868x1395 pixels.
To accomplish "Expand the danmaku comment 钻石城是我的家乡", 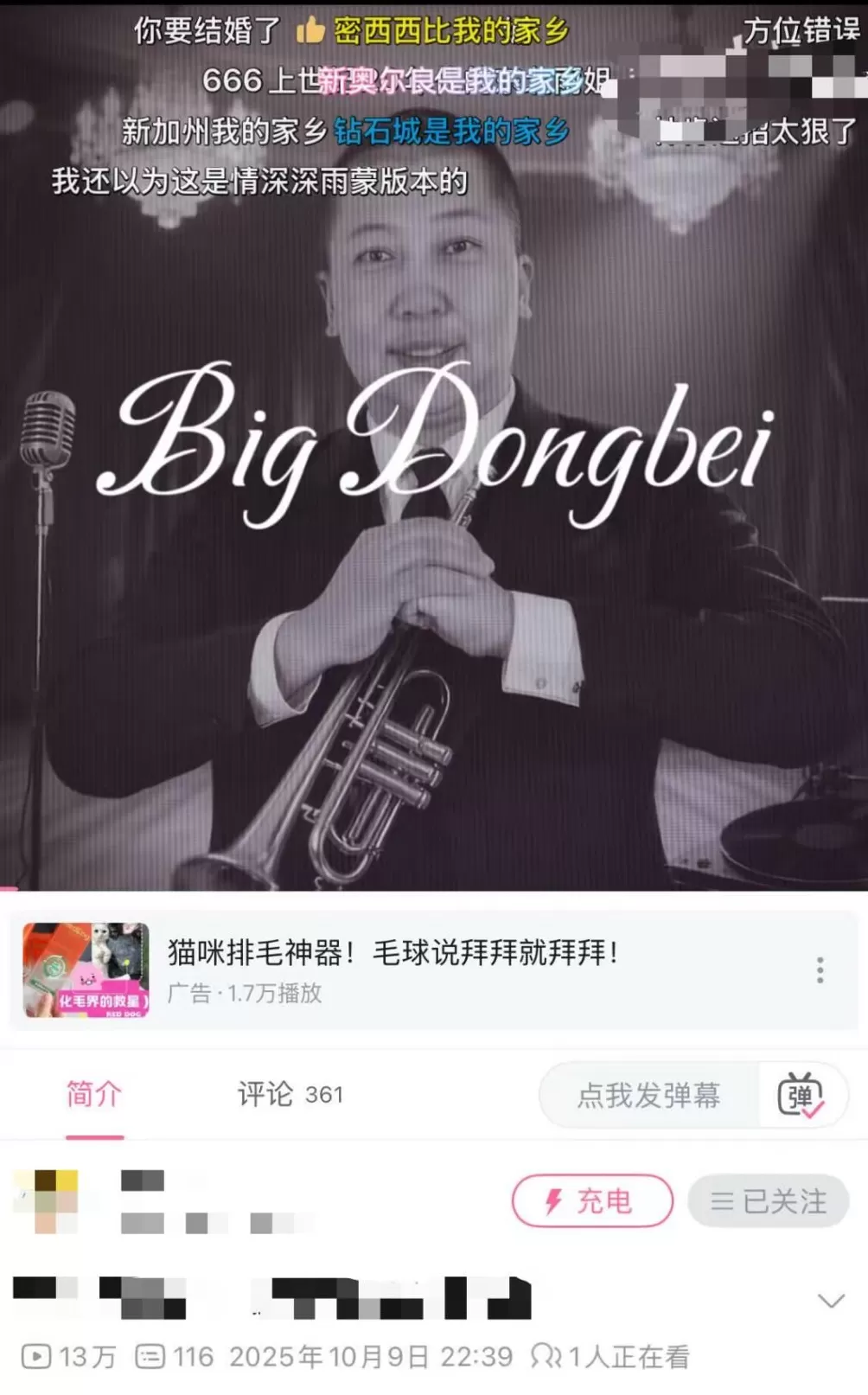I will click(452, 131).
